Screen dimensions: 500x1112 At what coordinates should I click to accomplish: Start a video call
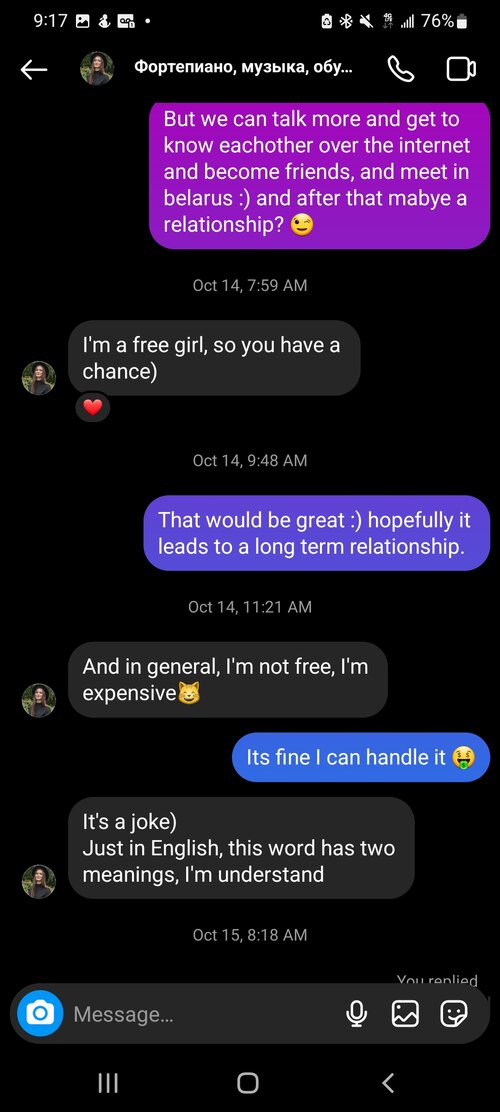click(x=461, y=69)
